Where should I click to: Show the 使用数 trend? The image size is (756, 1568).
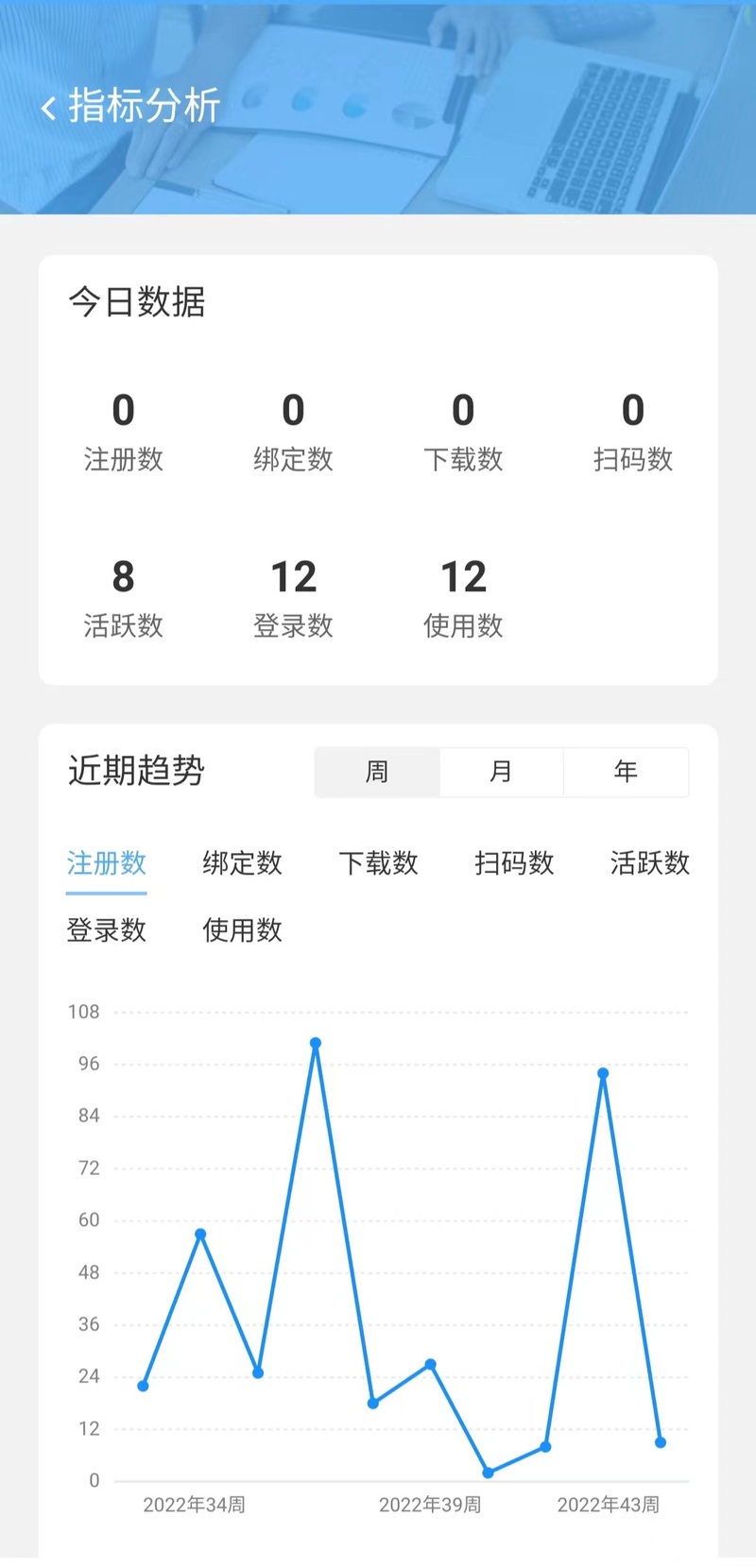point(242,930)
